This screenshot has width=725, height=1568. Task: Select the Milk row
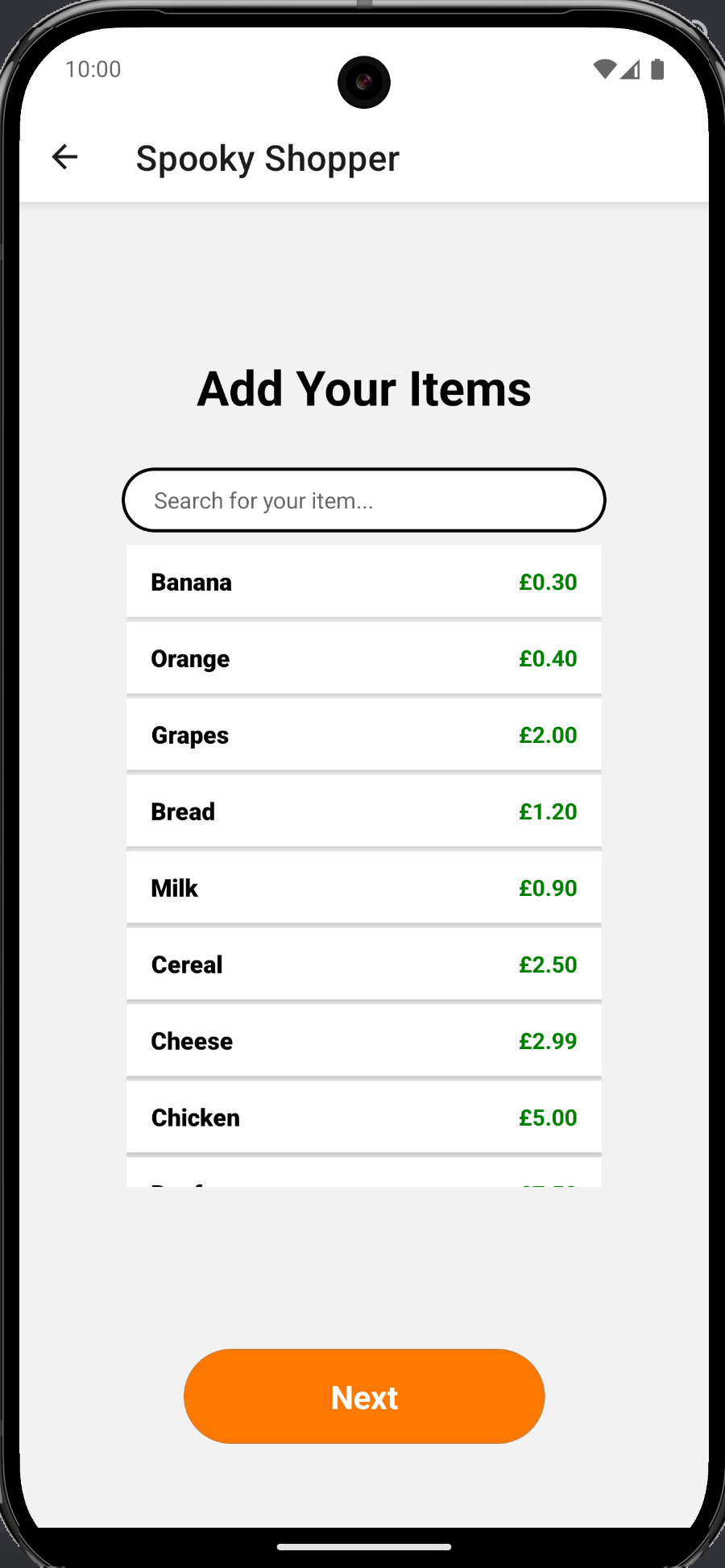pos(363,888)
